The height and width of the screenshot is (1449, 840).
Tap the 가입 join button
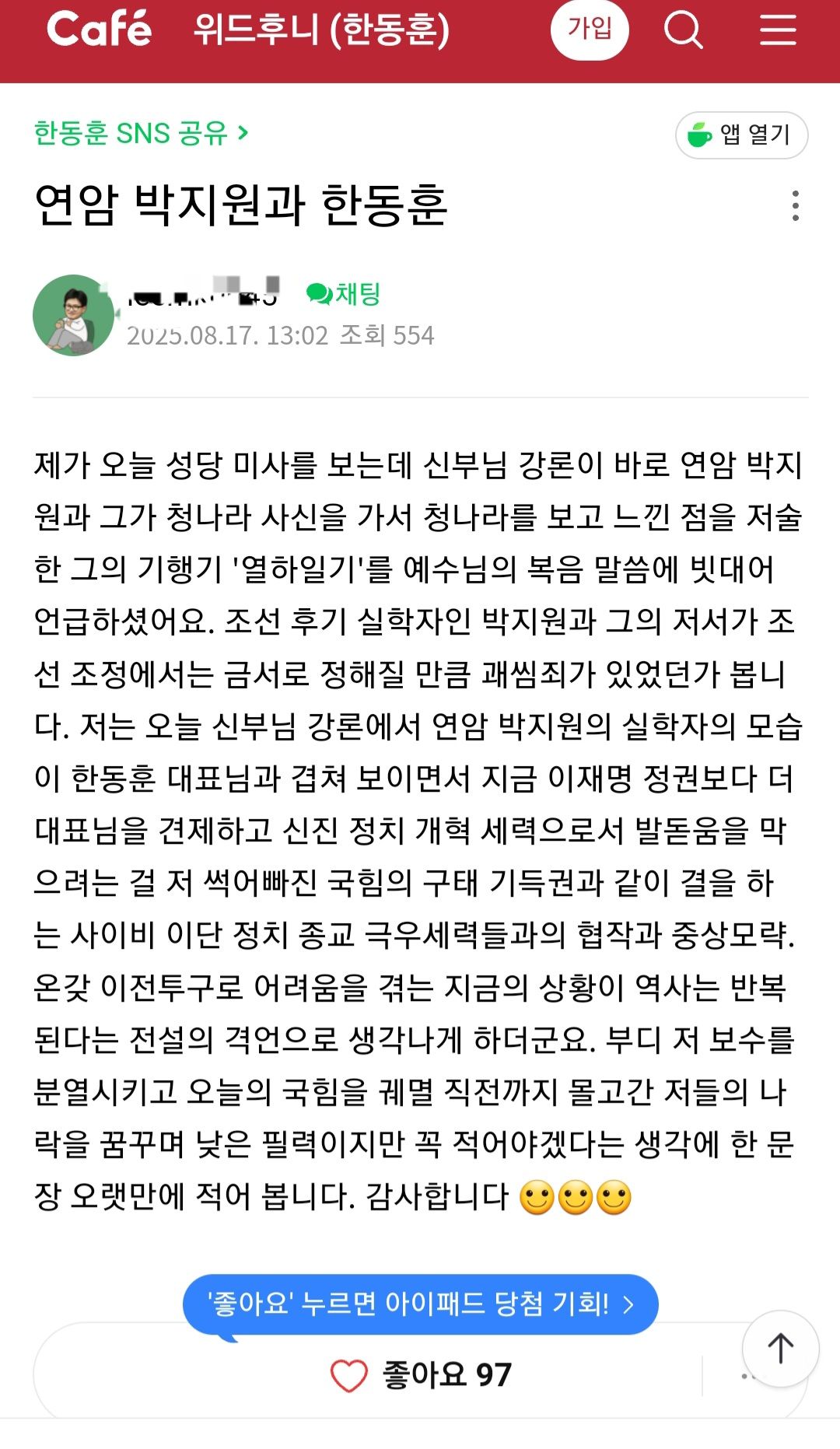589,30
